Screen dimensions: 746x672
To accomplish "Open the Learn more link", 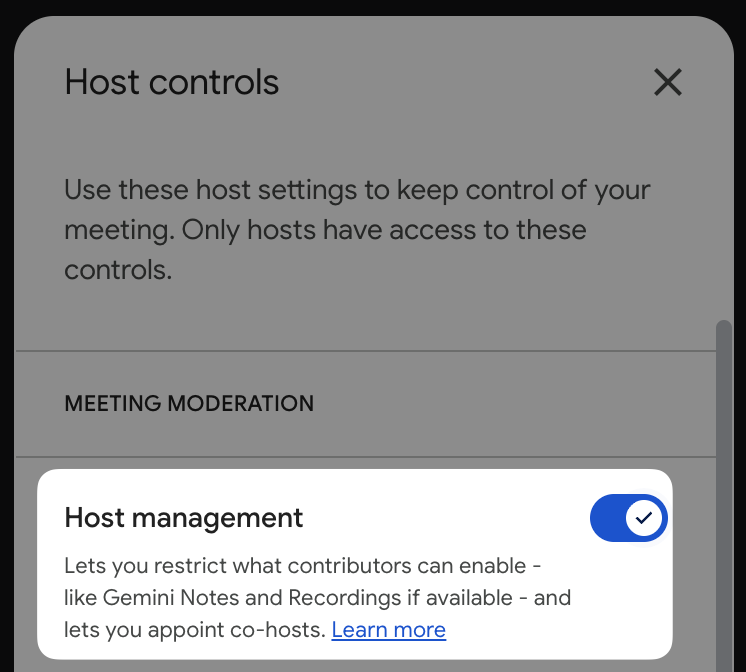I will click(388, 630).
